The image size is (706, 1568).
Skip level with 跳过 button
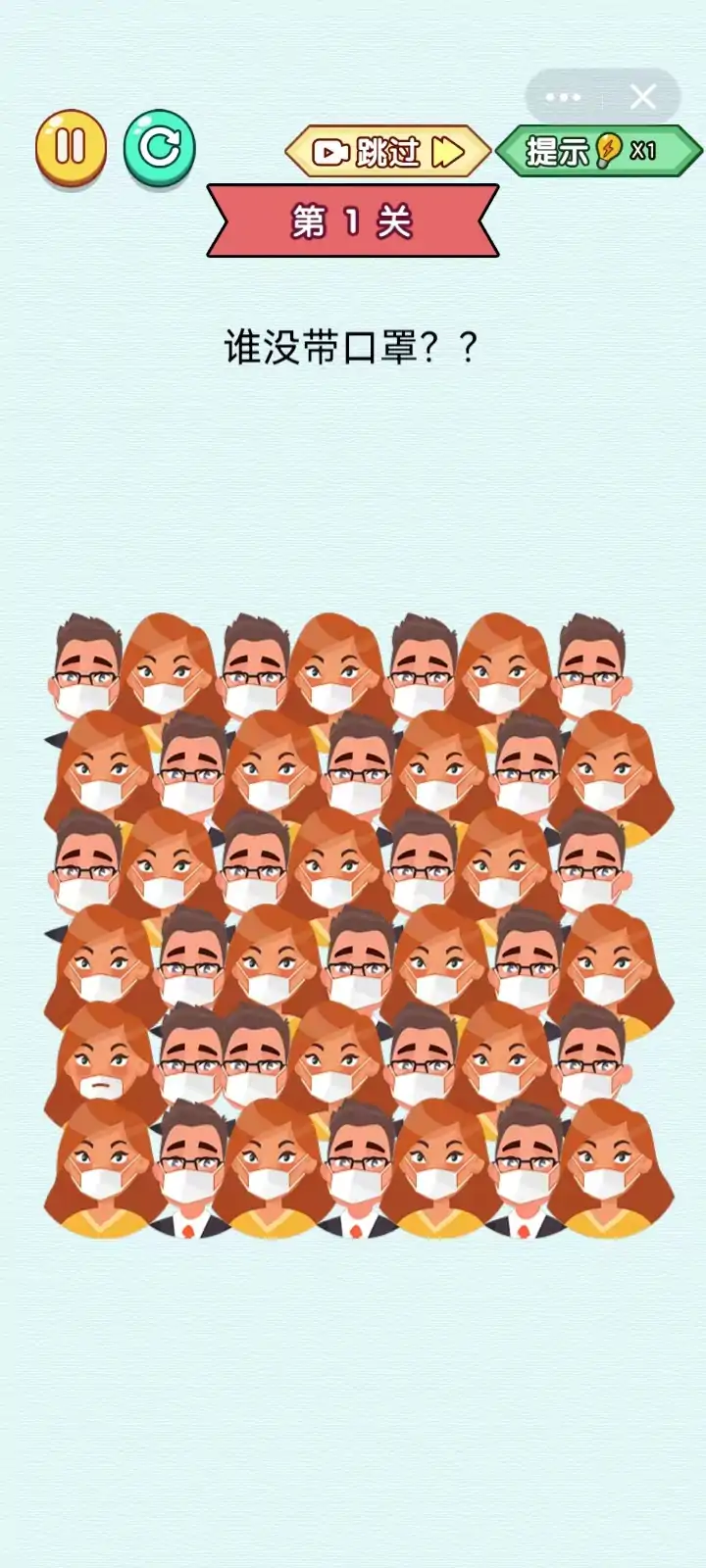tap(387, 152)
